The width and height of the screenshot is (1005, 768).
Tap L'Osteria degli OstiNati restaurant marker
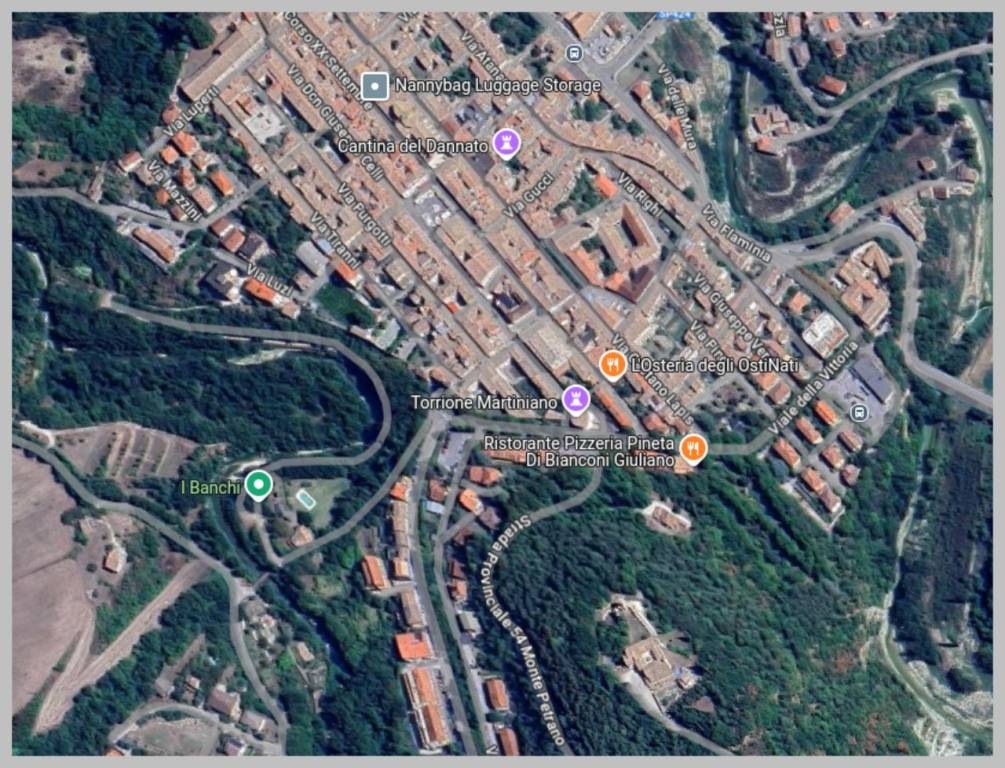pos(613,365)
